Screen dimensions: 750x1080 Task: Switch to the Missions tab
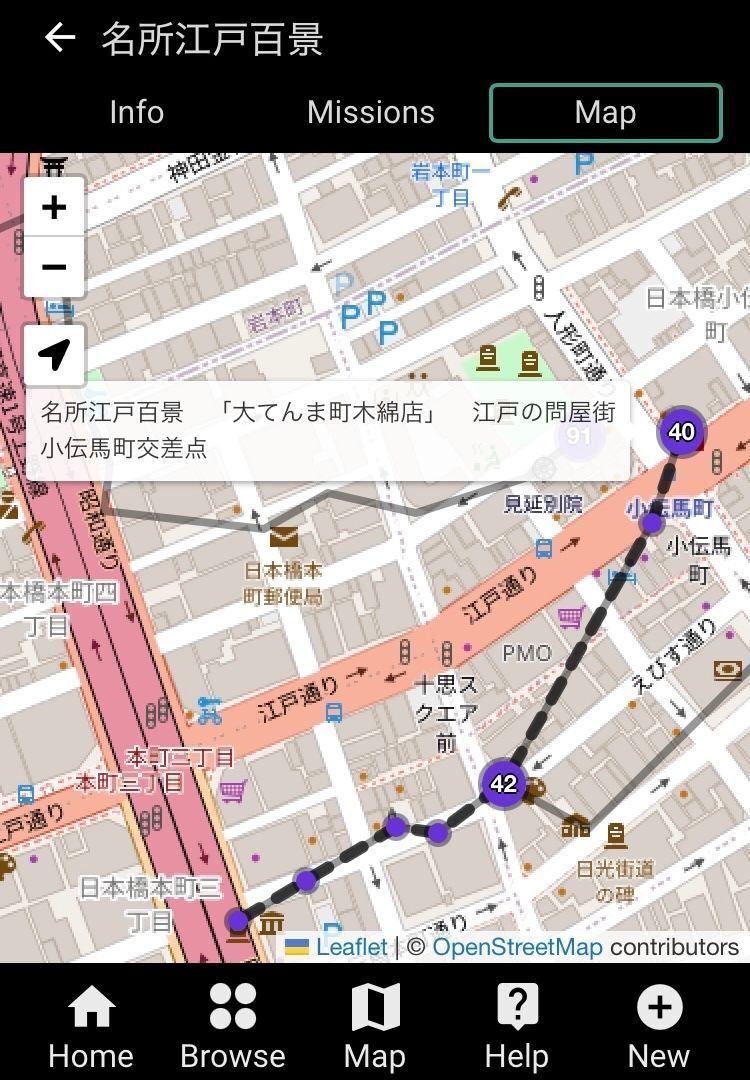pos(371,112)
